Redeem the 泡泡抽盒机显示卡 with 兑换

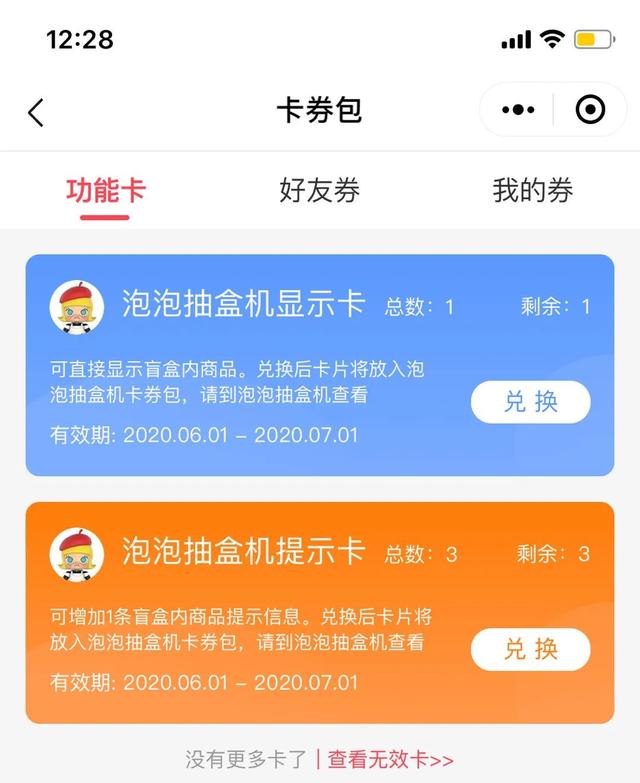[x=530, y=402]
